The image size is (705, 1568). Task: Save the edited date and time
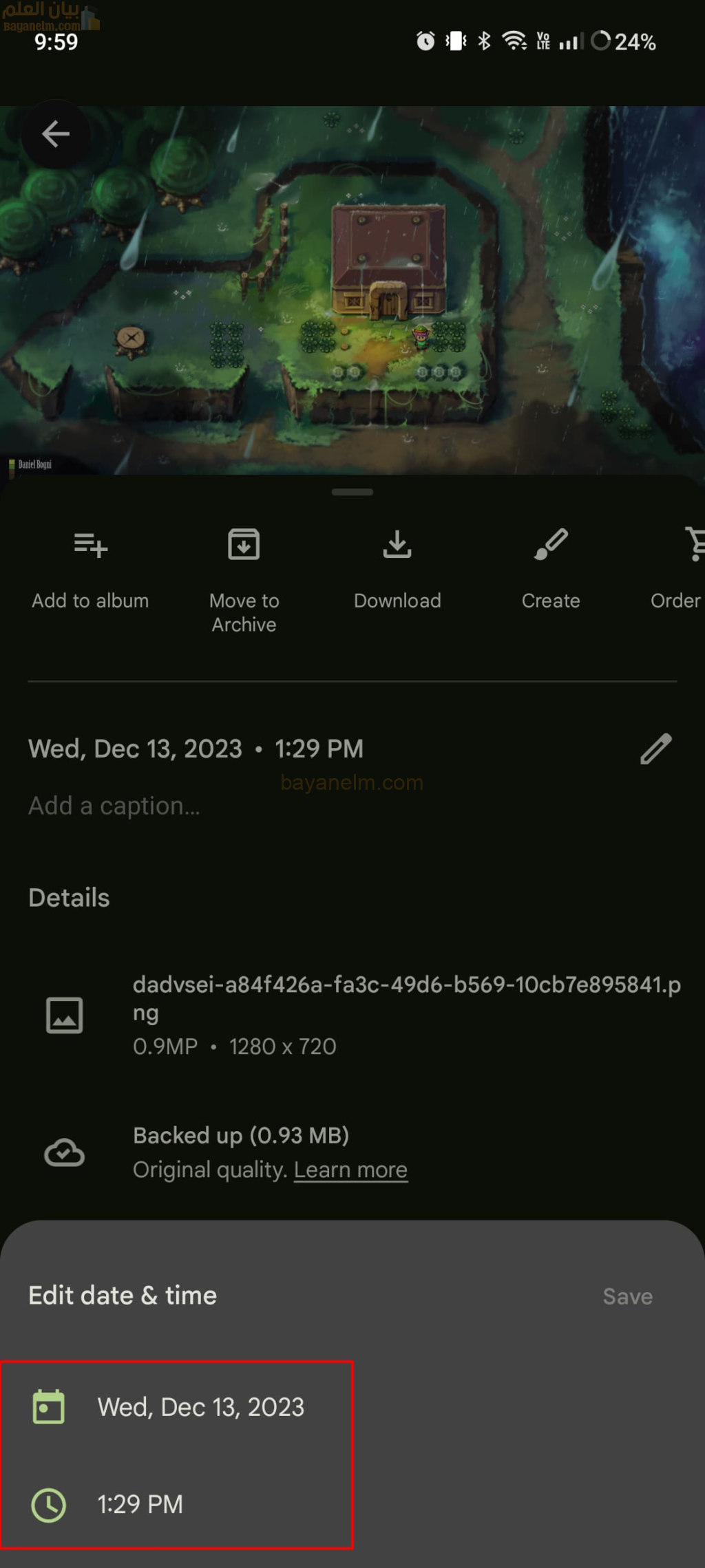point(627,1296)
